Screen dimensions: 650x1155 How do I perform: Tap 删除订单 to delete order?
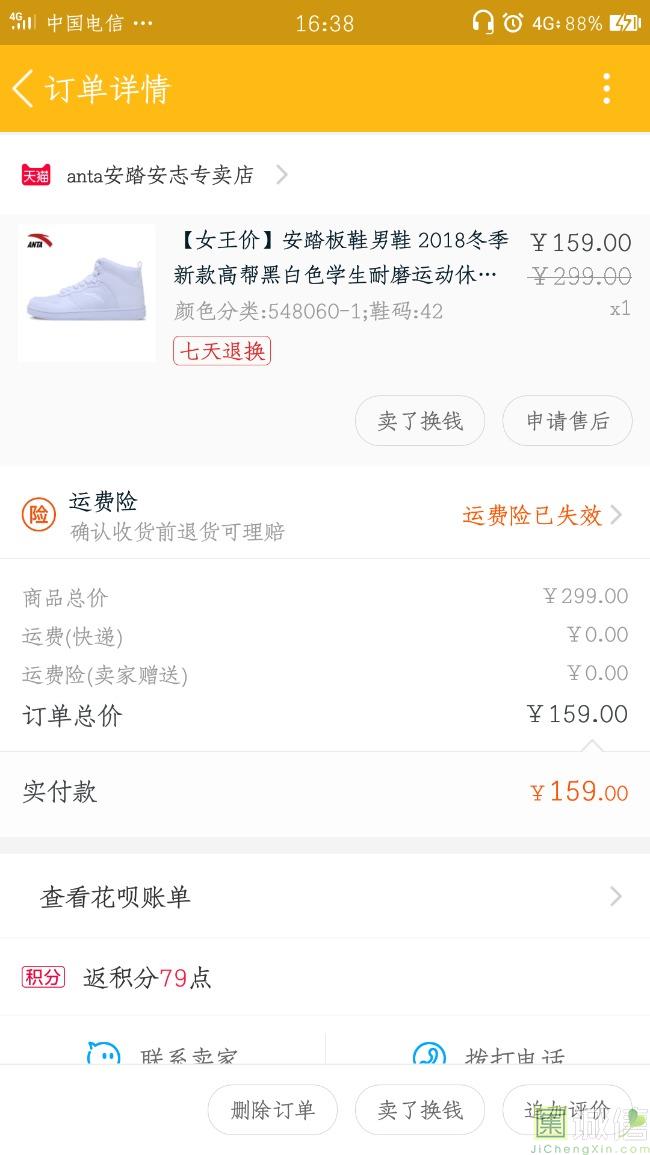[x=272, y=1110]
